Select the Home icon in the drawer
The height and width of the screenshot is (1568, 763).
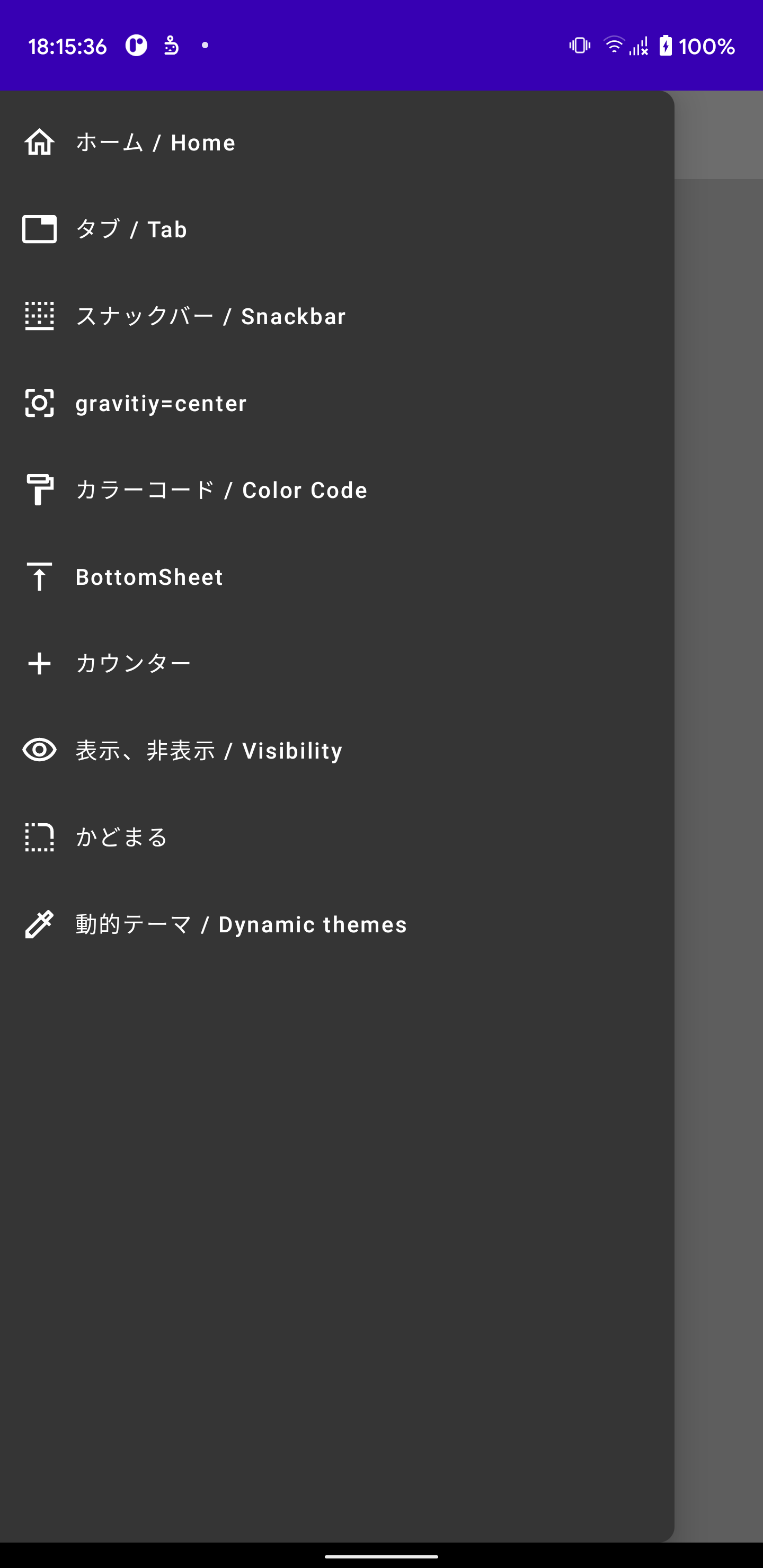click(39, 142)
